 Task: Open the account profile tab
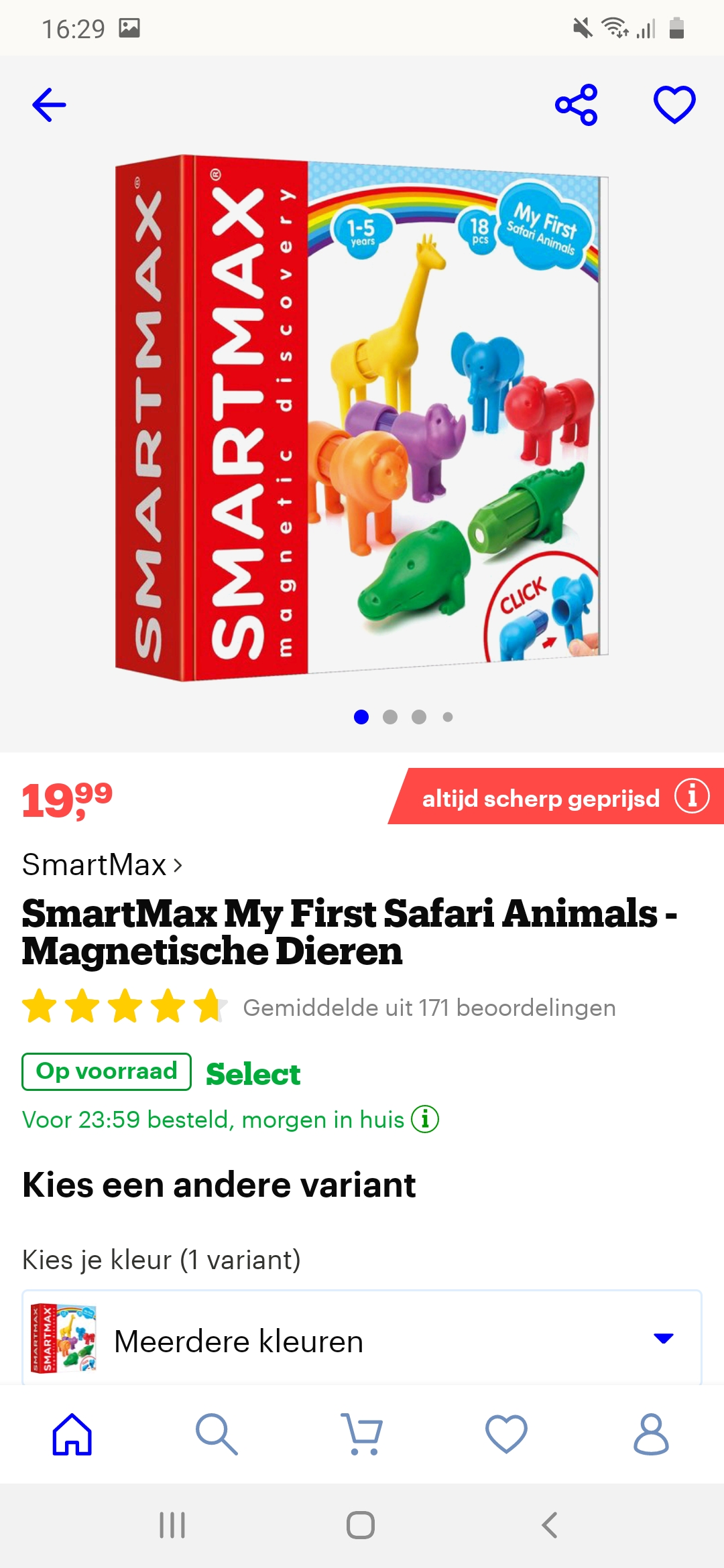(x=651, y=1435)
